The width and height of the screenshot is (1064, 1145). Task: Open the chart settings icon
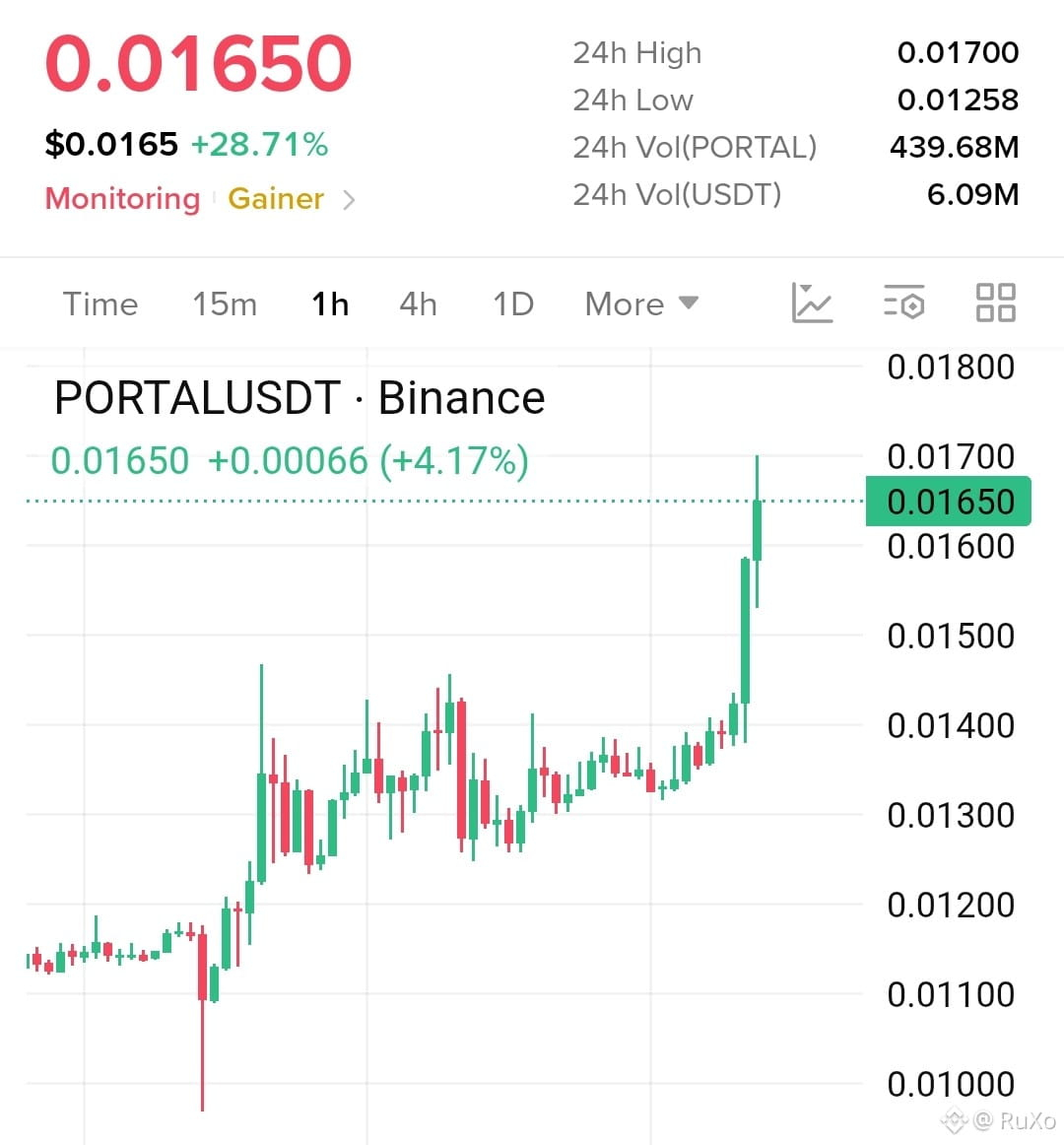904,303
